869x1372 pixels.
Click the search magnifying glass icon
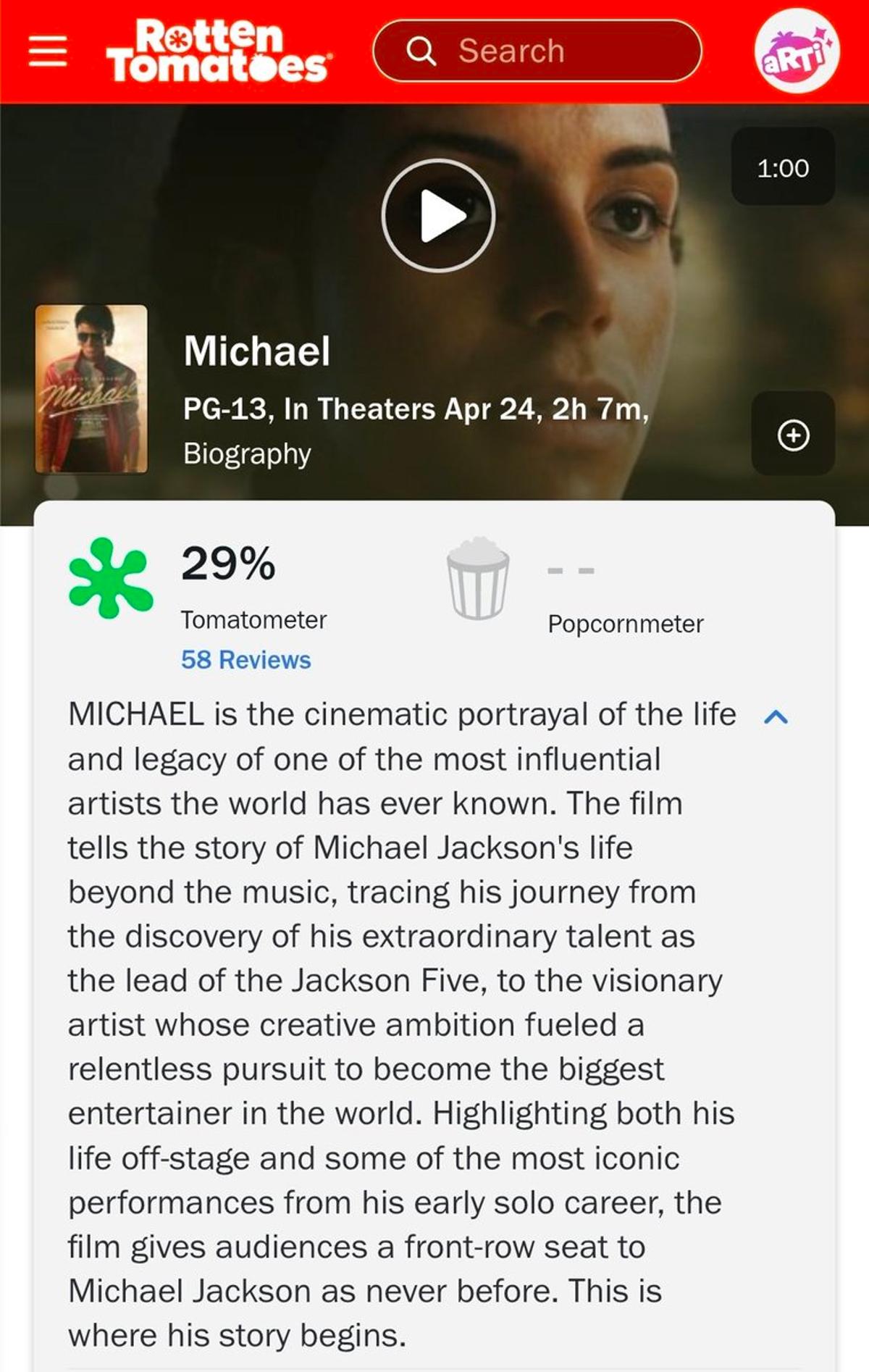[x=421, y=51]
